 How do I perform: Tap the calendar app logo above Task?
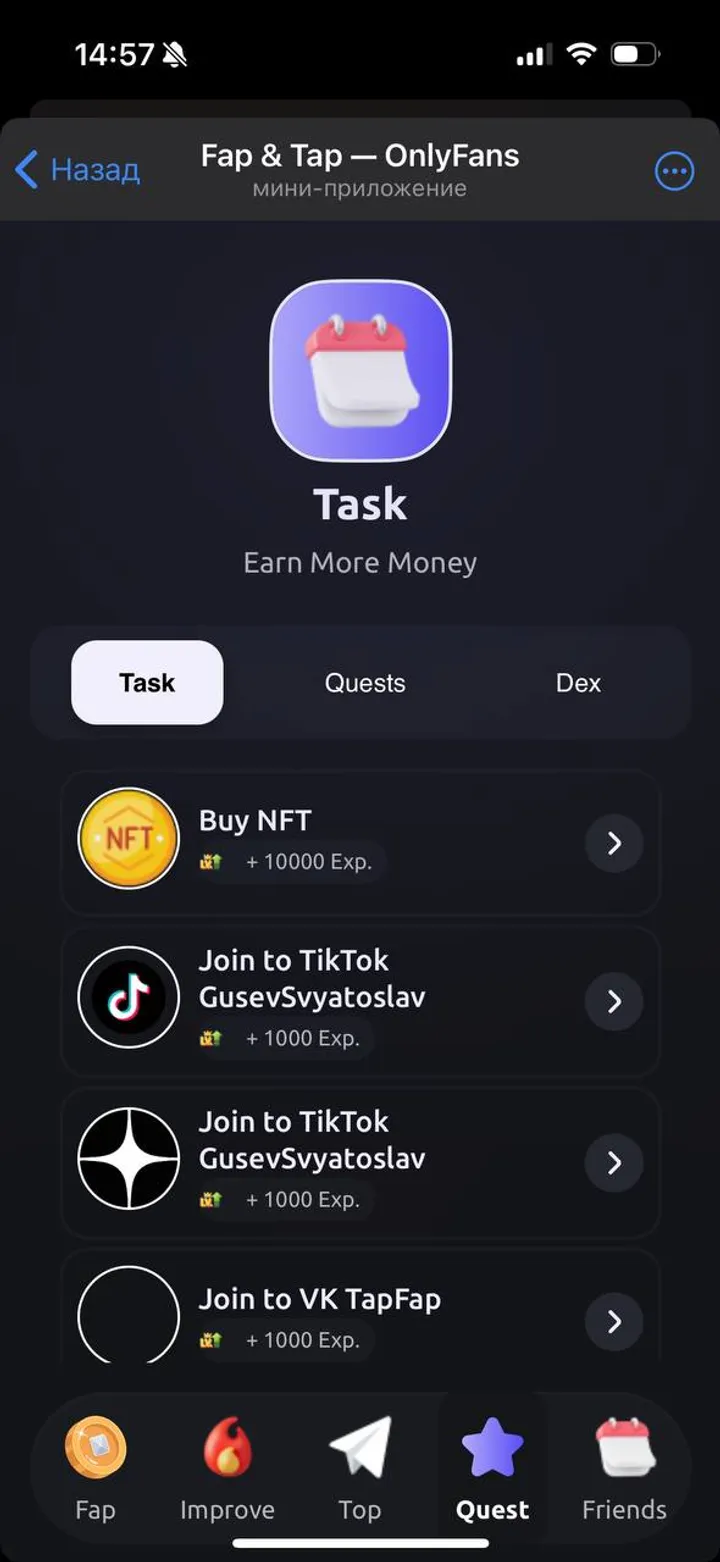click(x=360, y=371)
